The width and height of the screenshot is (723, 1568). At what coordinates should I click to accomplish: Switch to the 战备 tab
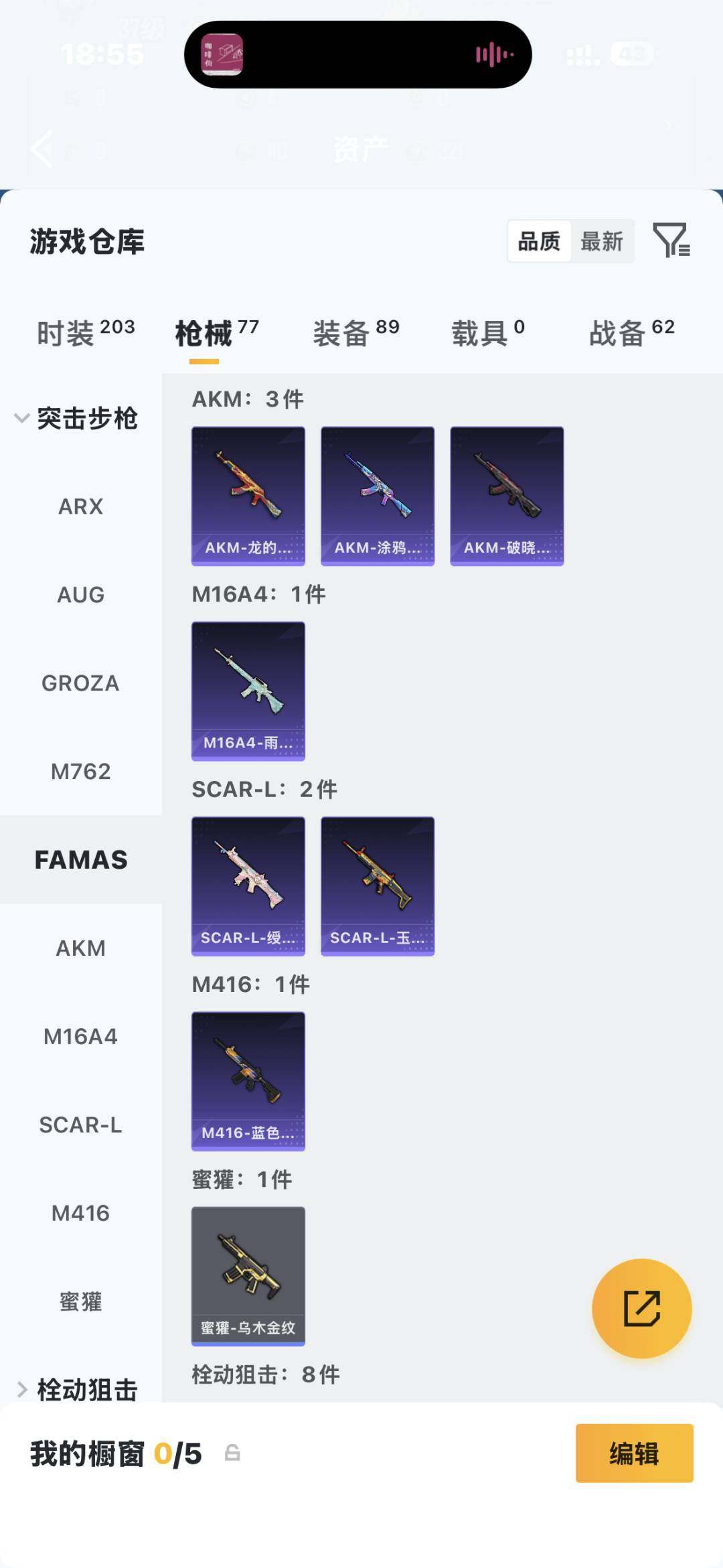pos(631,333)
